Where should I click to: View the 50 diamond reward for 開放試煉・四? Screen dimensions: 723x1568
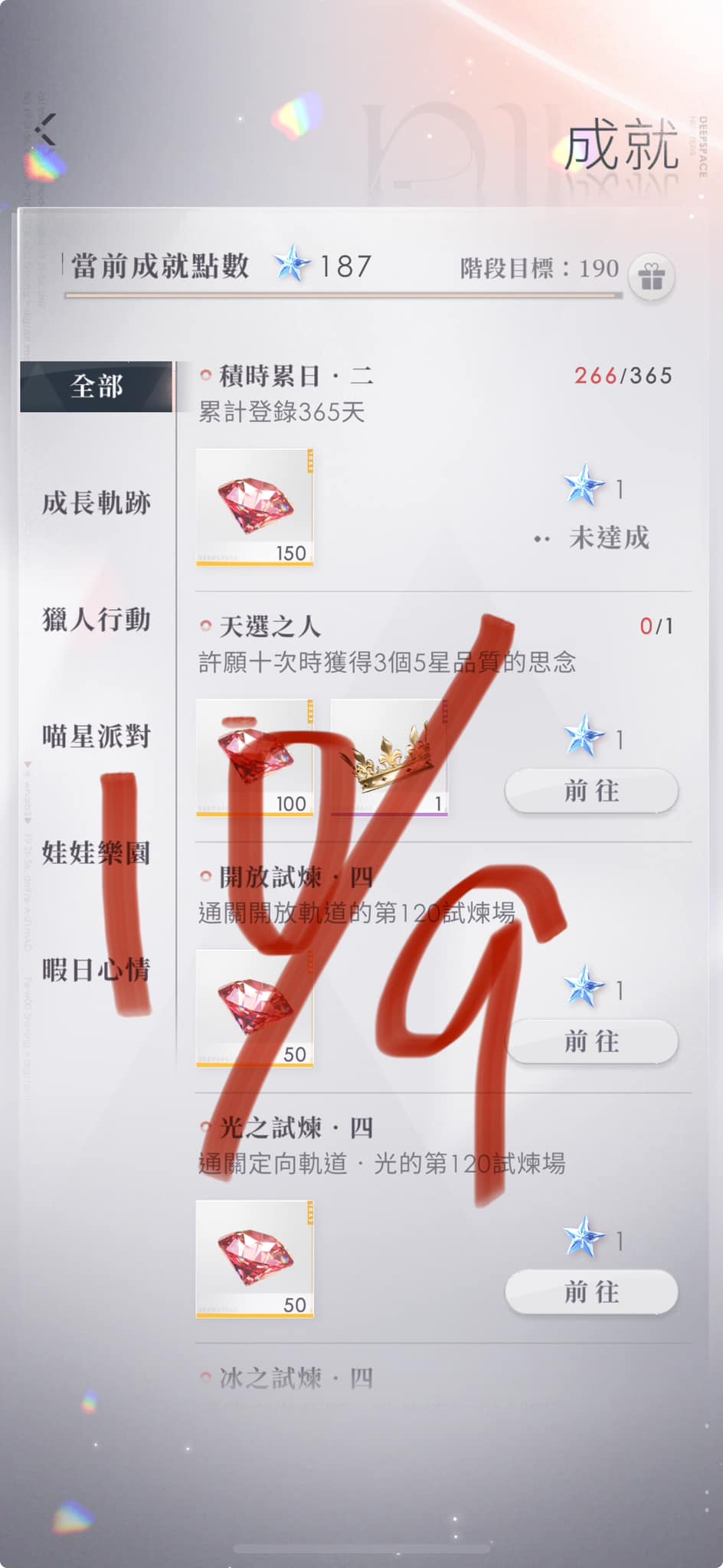click(254, 1008)
